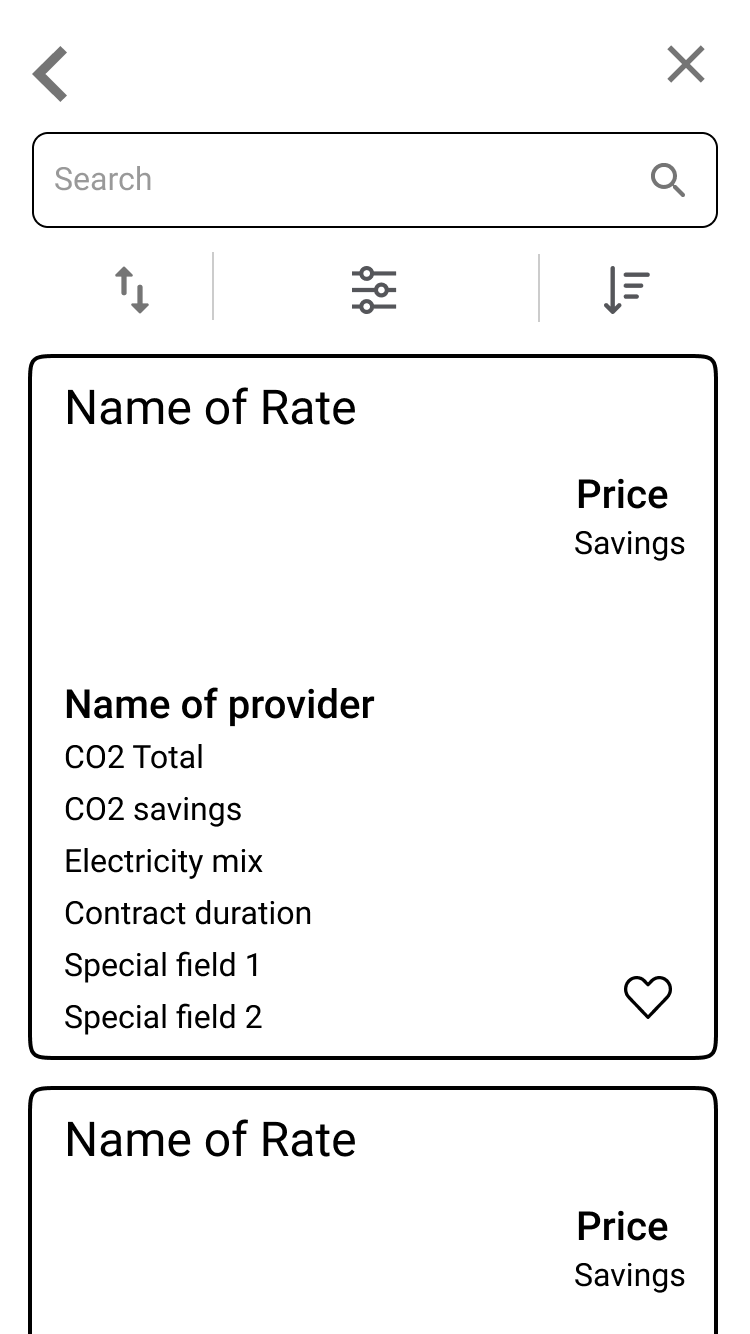Open the filter sliders options

(x=374, y=290)
